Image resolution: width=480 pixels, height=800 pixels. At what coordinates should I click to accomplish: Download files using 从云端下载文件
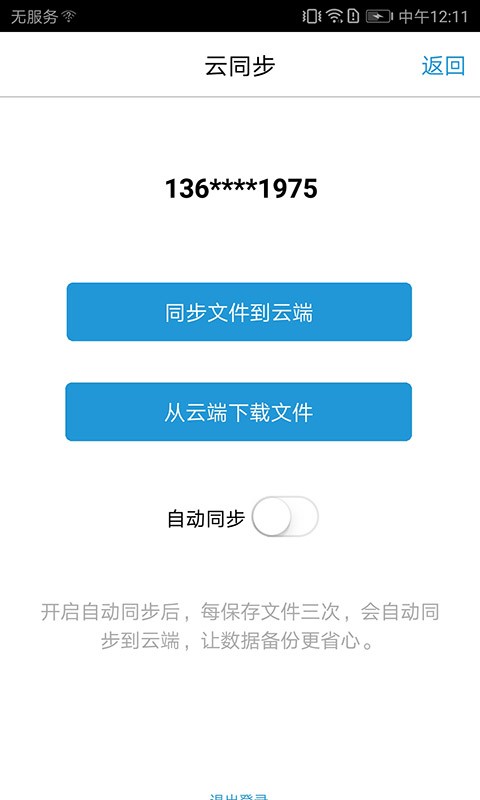pos(239,412)
